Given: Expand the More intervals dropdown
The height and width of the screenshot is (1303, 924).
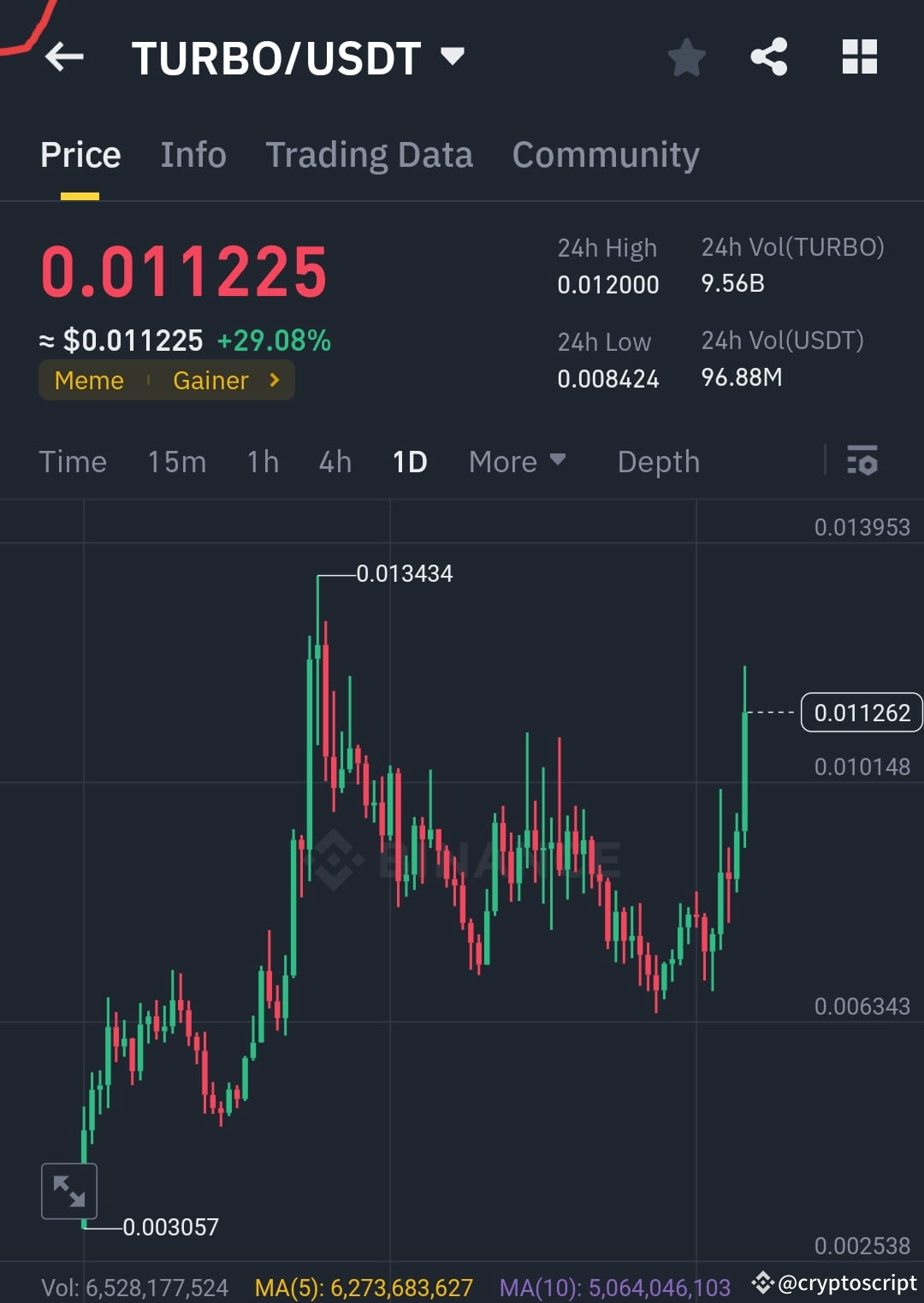Looking at the screenshot, I should click(517, 462).
